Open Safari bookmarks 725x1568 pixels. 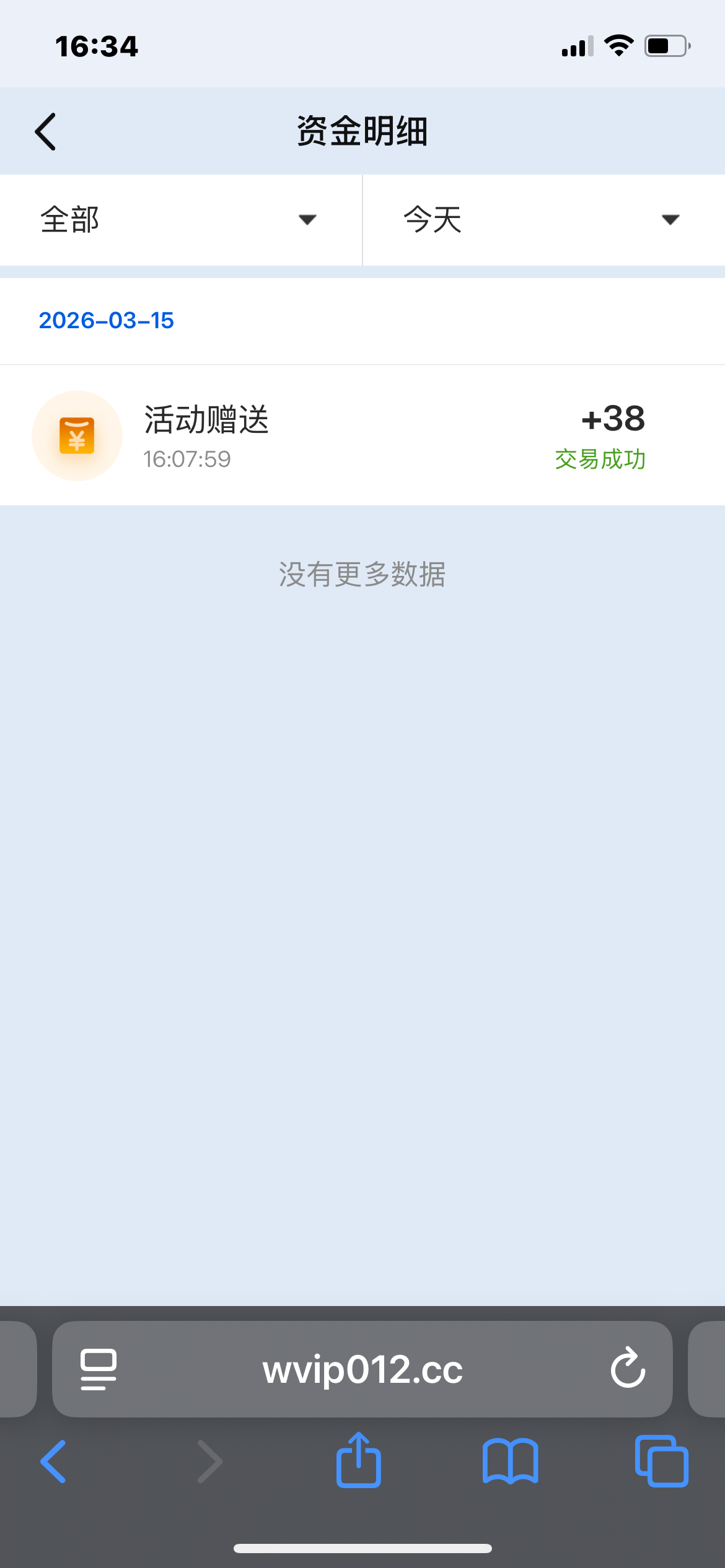(x=510, y=1461)
